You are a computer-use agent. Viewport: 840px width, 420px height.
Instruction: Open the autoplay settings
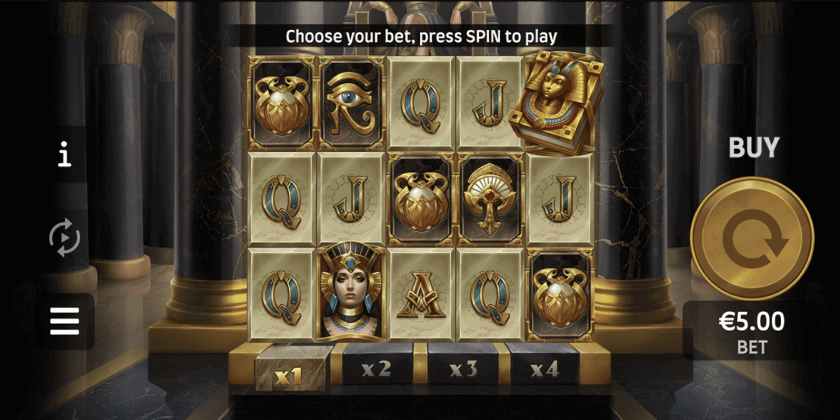[65, 238]
